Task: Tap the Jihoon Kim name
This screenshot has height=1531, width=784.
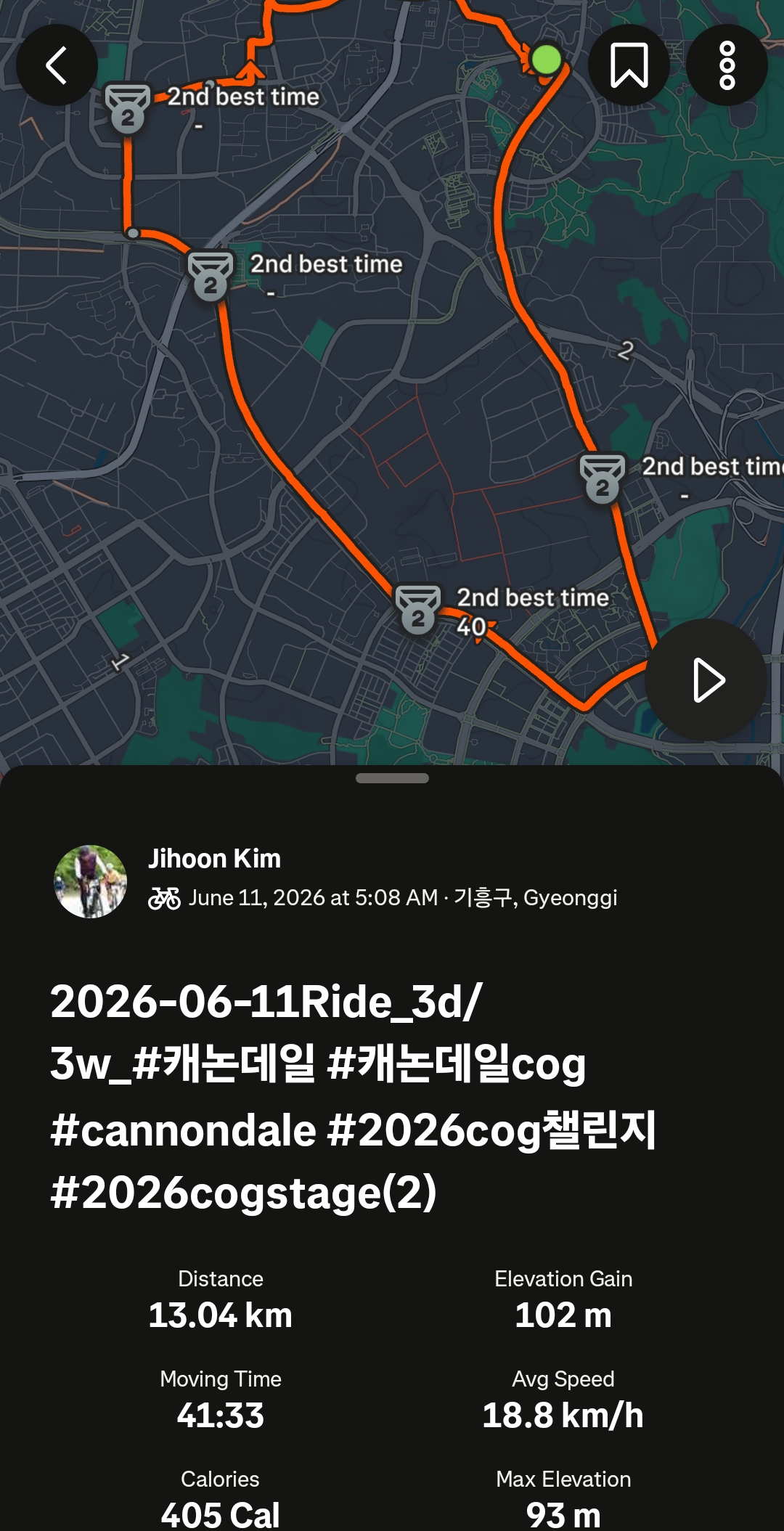Action: click(x=214, y=859)
